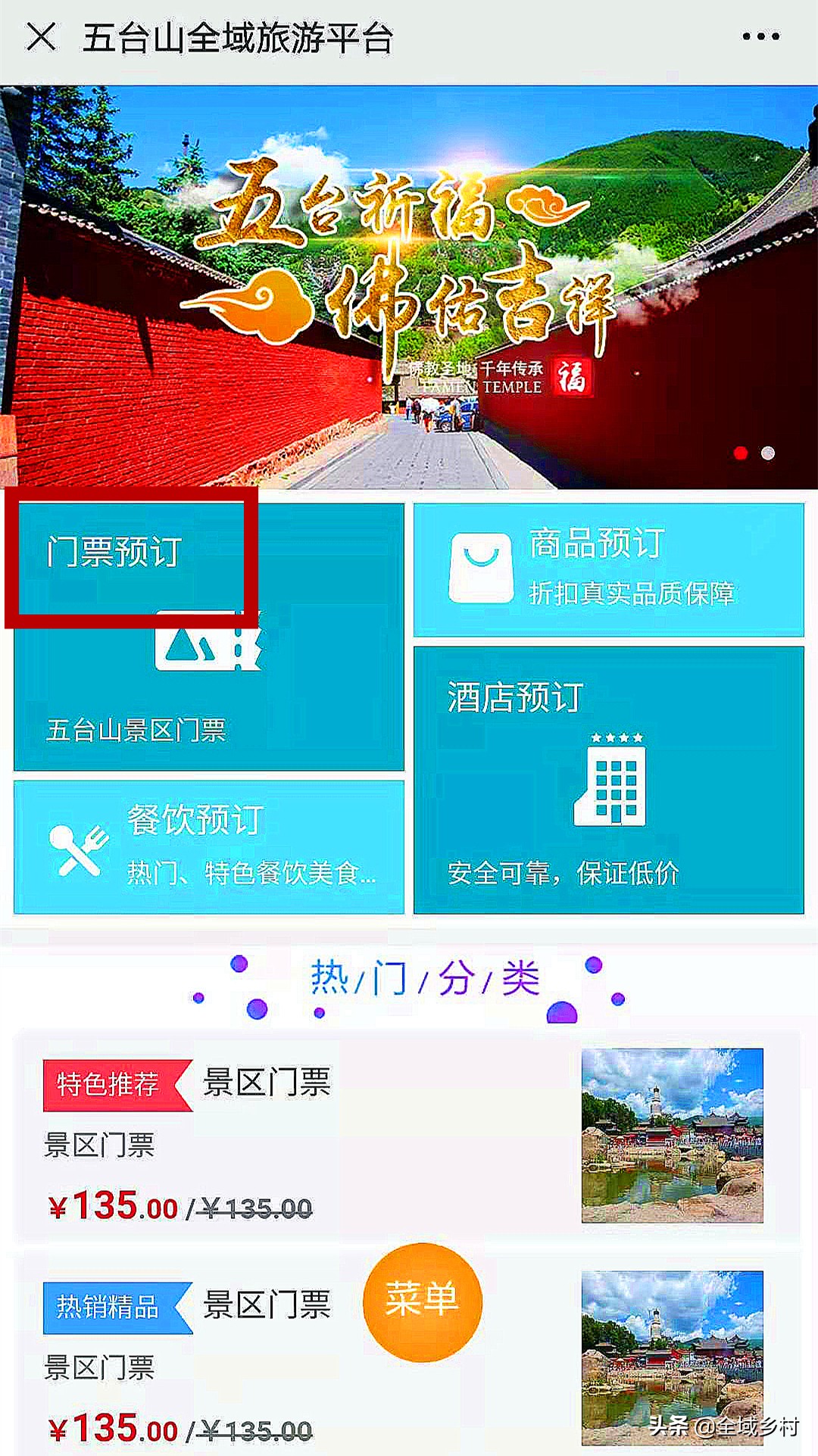Select the inactive white carousel dot
818x1456 pixels.
(x=767, y=452)
